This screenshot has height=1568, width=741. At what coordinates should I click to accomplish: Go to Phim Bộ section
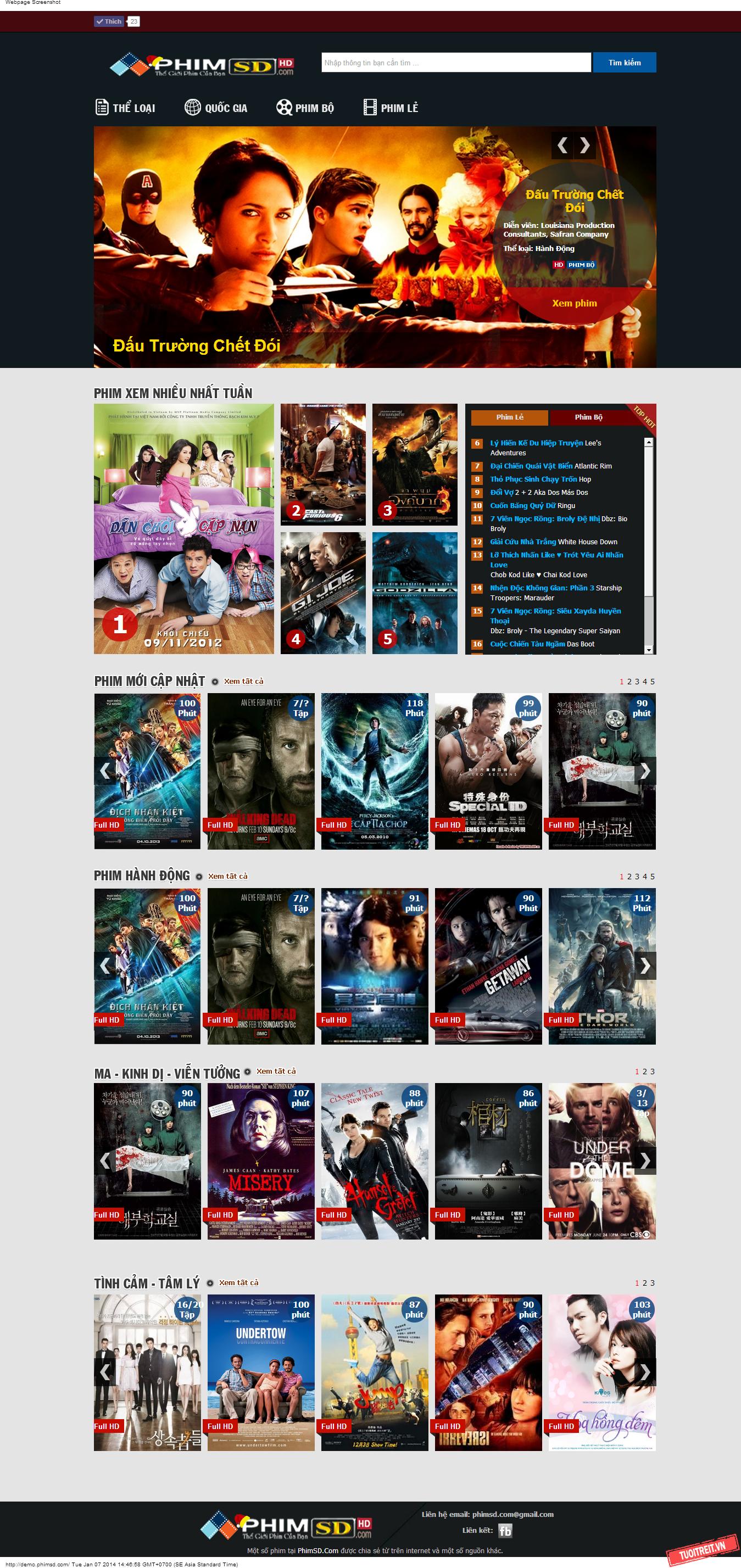pos(305,108)
